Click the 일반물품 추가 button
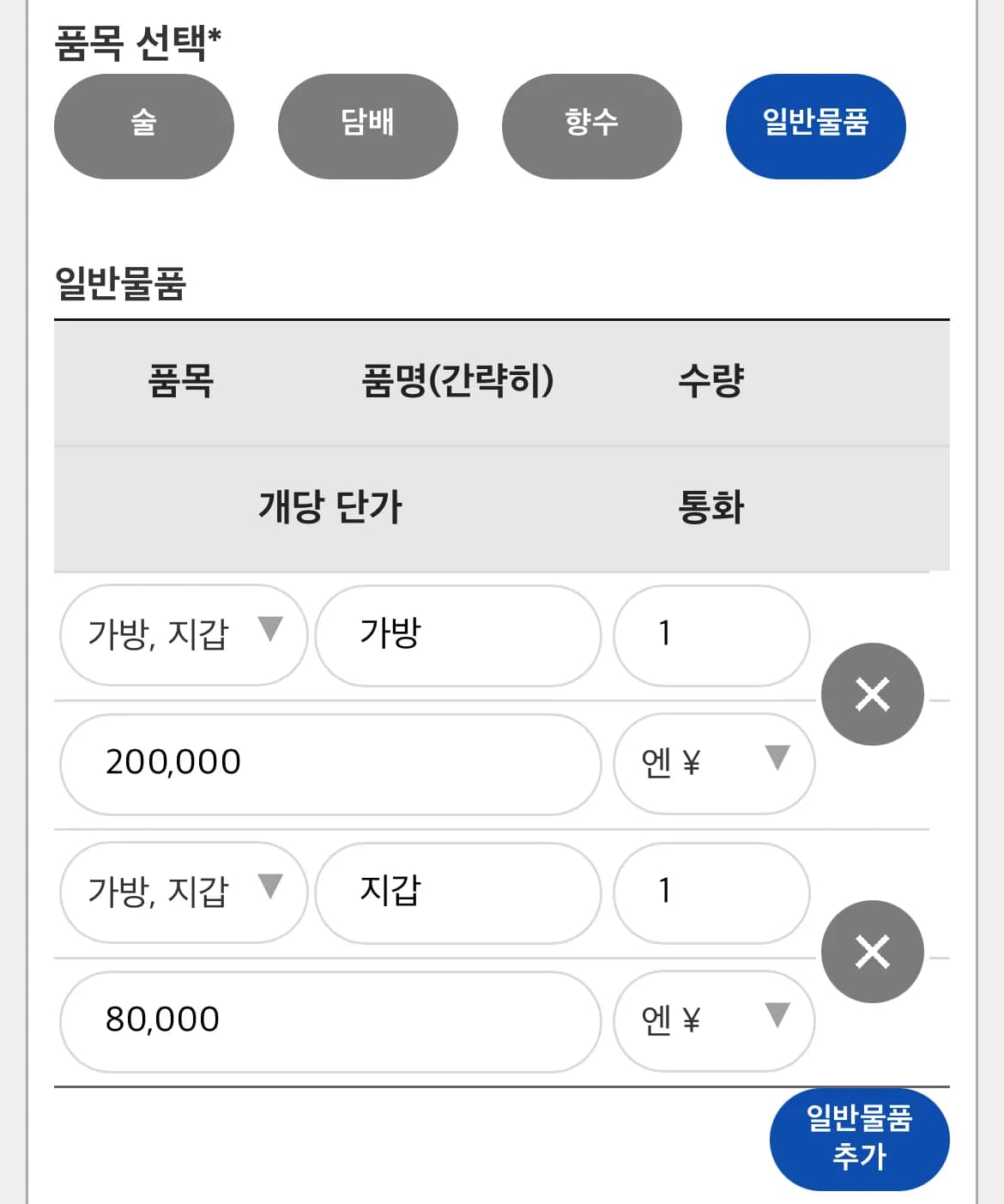Viewport: 1004px width, 1204px height. (859, 1138)
